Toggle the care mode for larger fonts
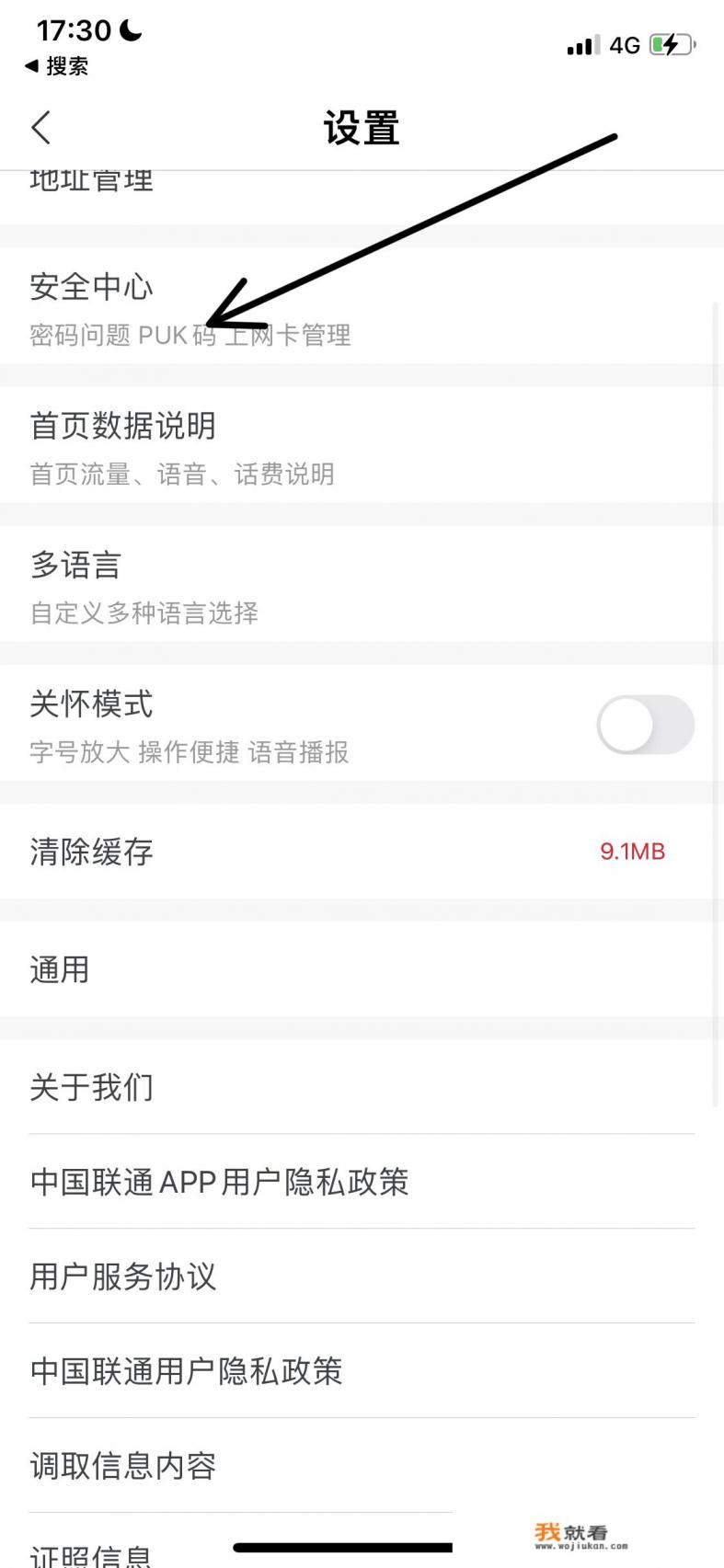724x1568 pixels. tap(646, 725)
